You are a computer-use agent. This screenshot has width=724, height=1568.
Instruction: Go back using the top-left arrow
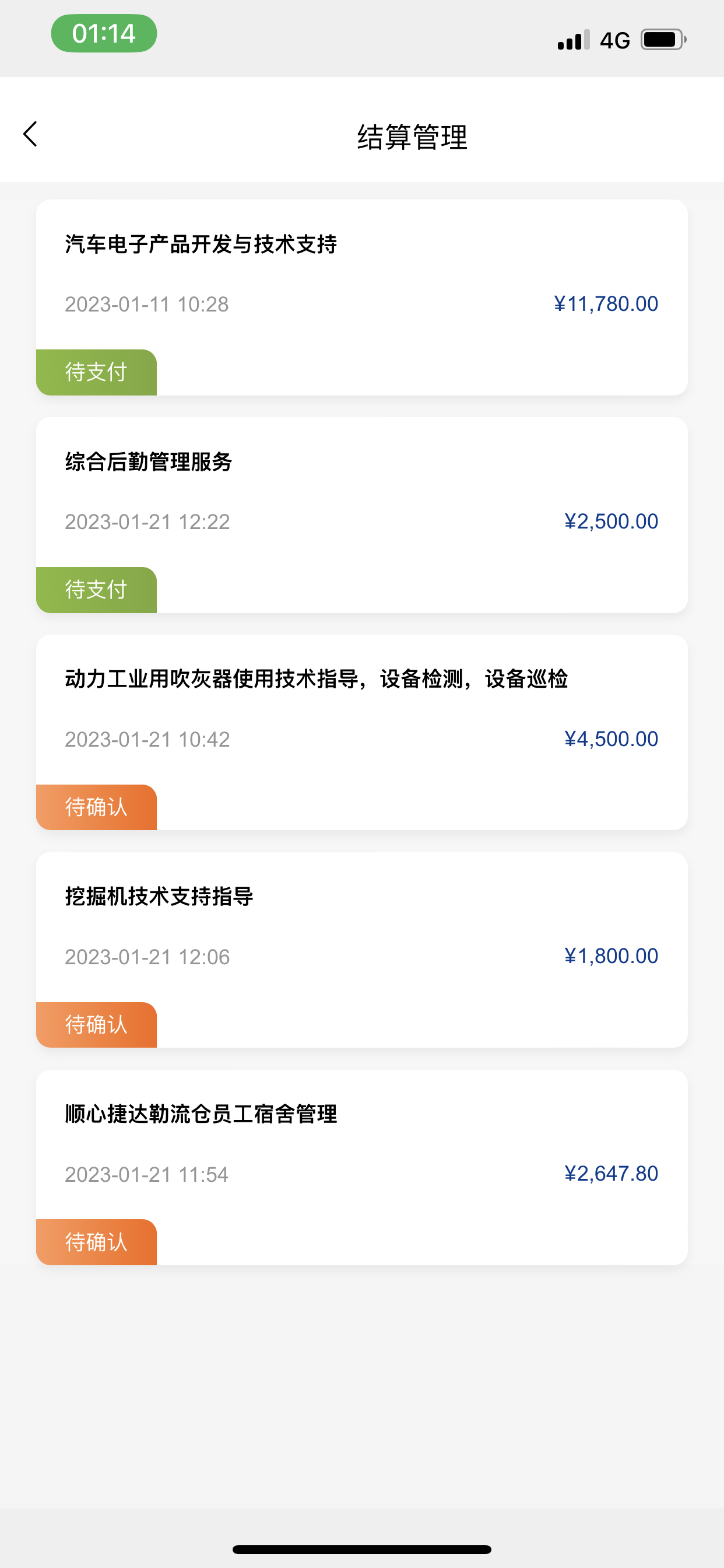tap(30, 134)
